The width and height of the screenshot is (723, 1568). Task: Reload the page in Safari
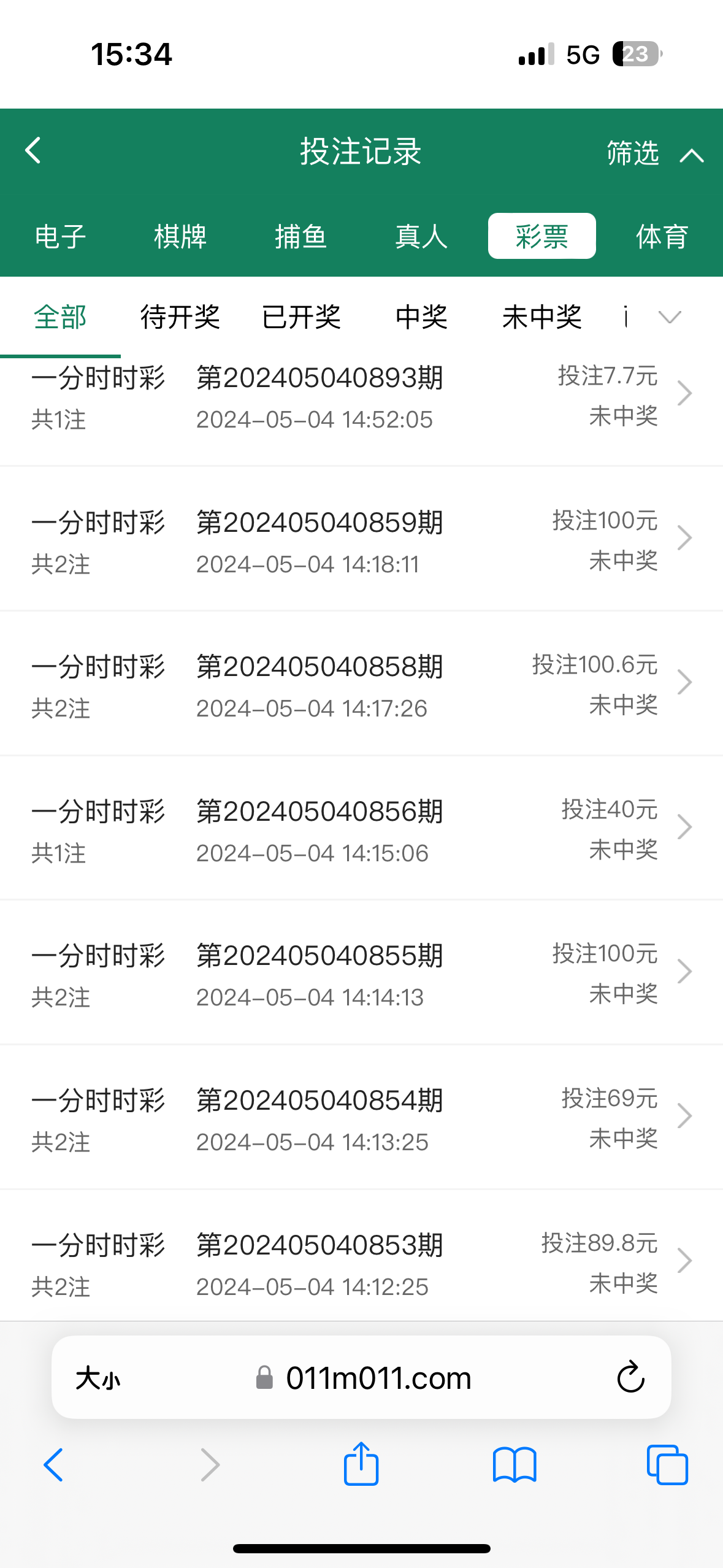630,1378
